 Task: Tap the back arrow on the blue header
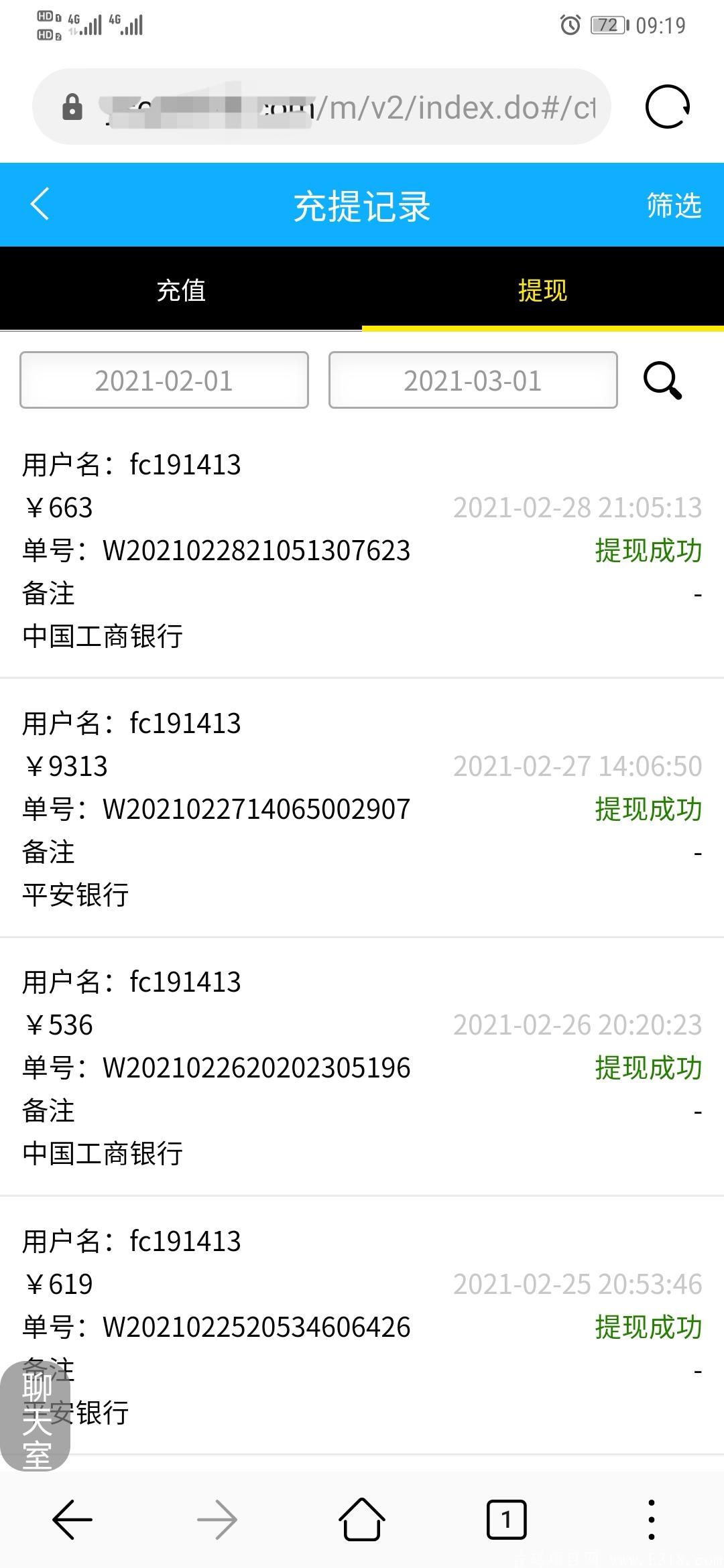click(x=38, y=204)
